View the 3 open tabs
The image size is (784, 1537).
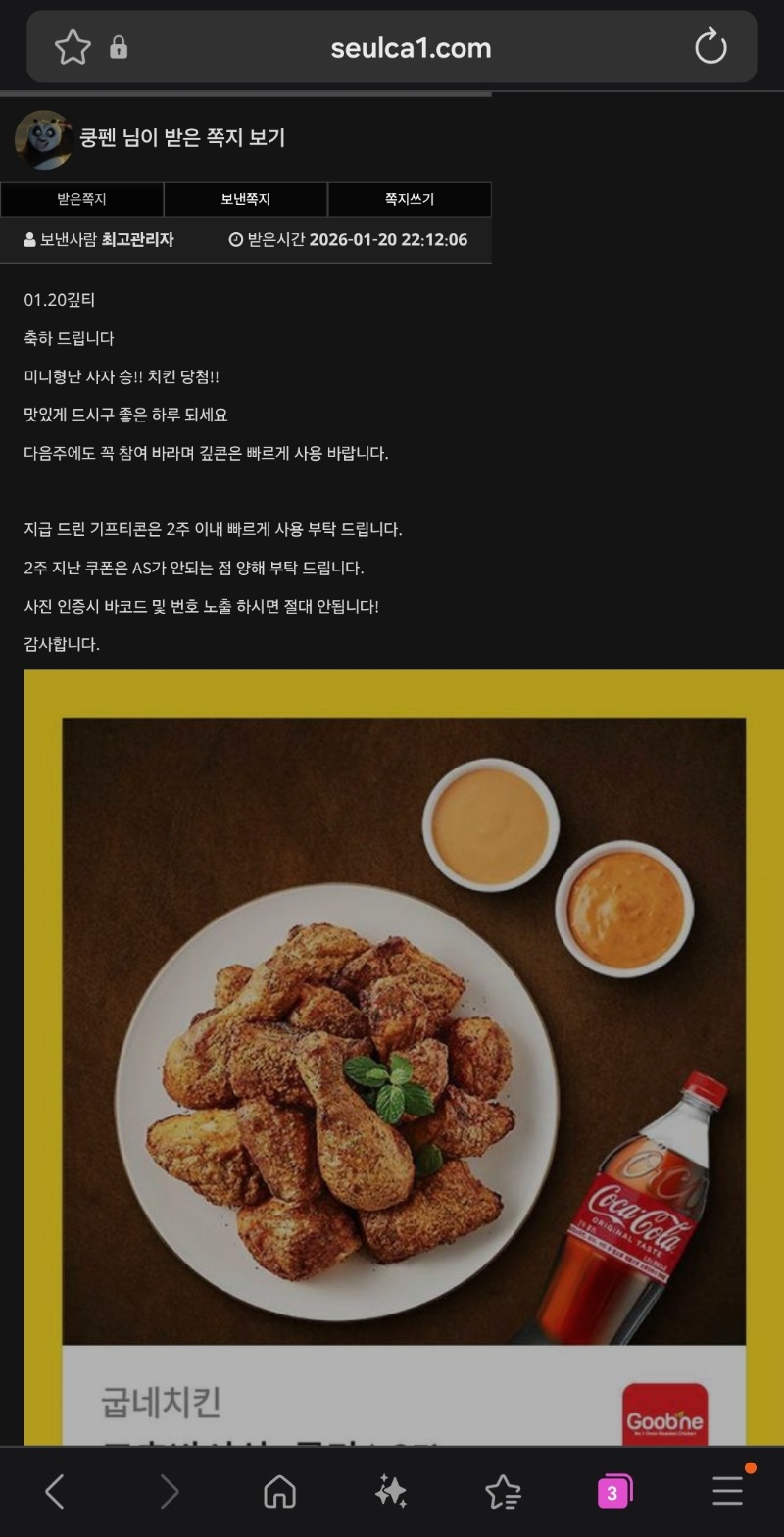tap(614, 1492)
